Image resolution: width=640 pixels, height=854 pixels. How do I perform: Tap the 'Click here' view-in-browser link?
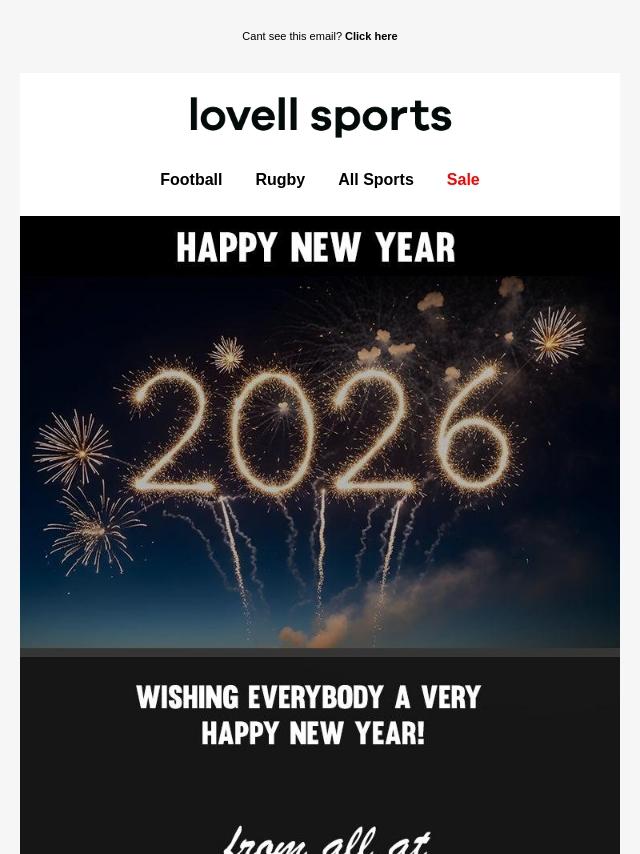pos(371,36)
